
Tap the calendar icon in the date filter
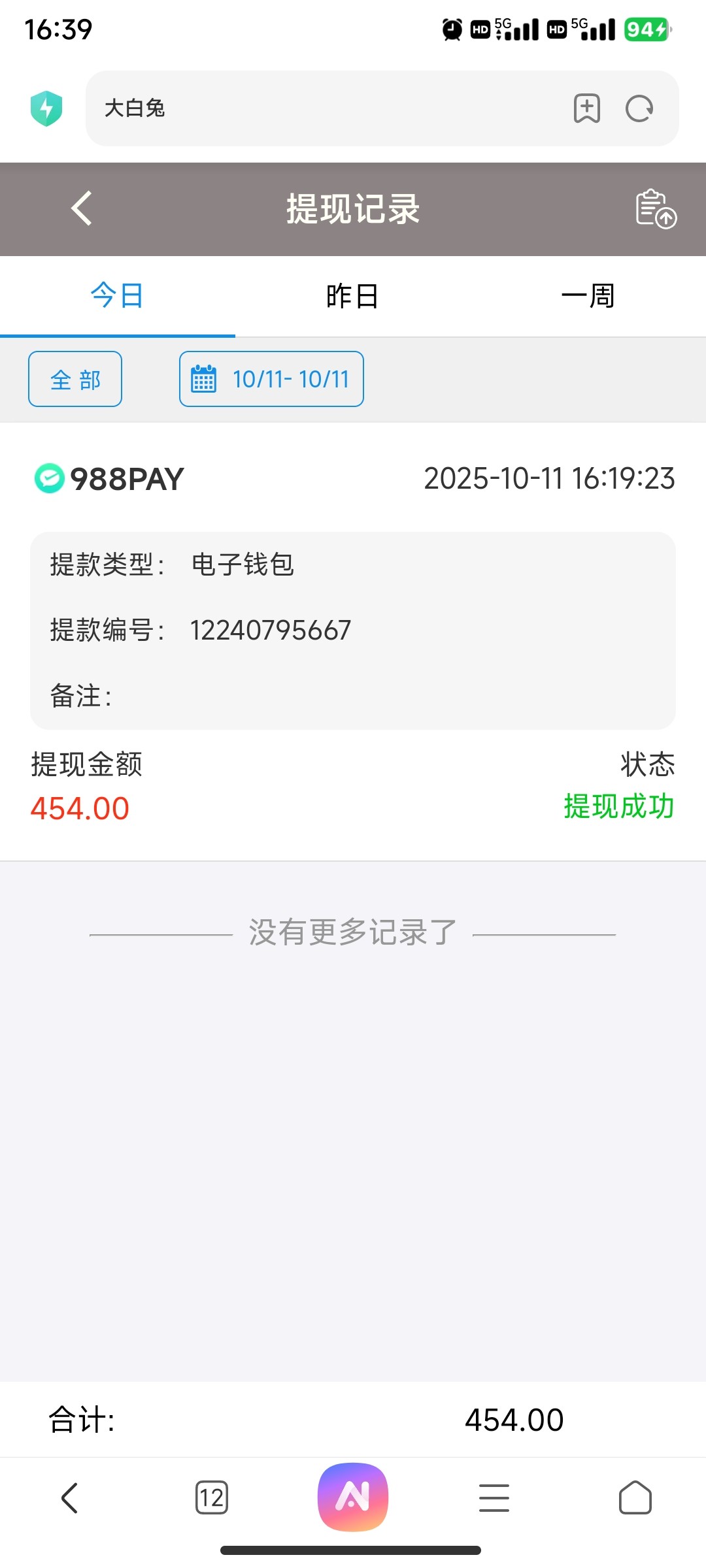203,379
